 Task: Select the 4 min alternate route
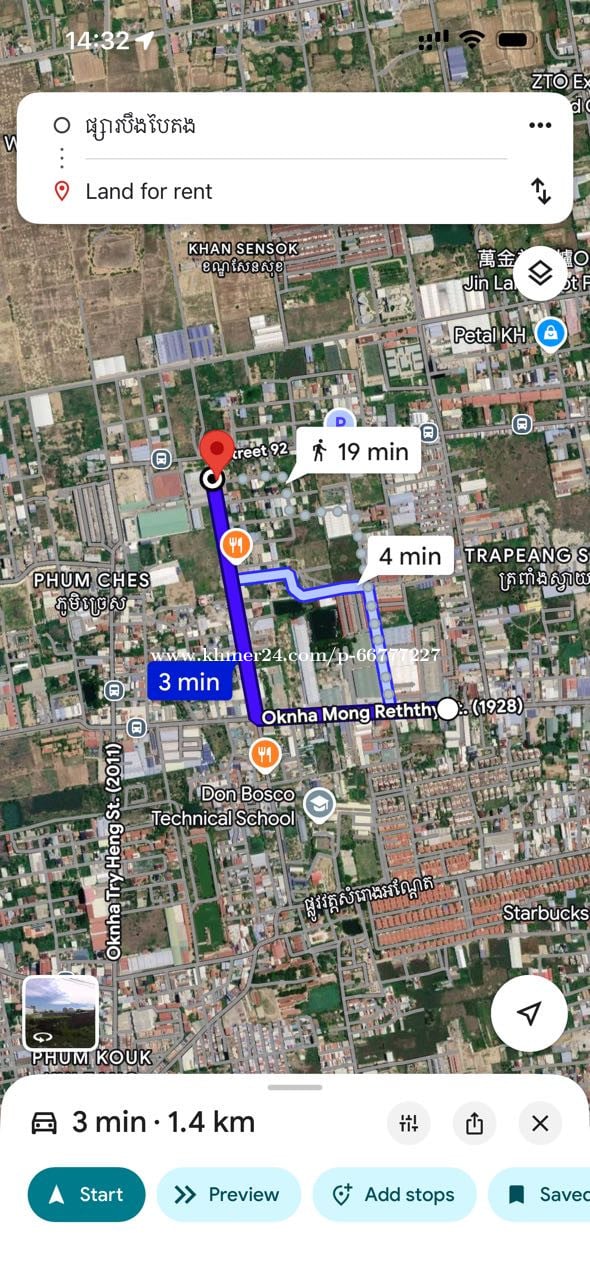(410, 556)
